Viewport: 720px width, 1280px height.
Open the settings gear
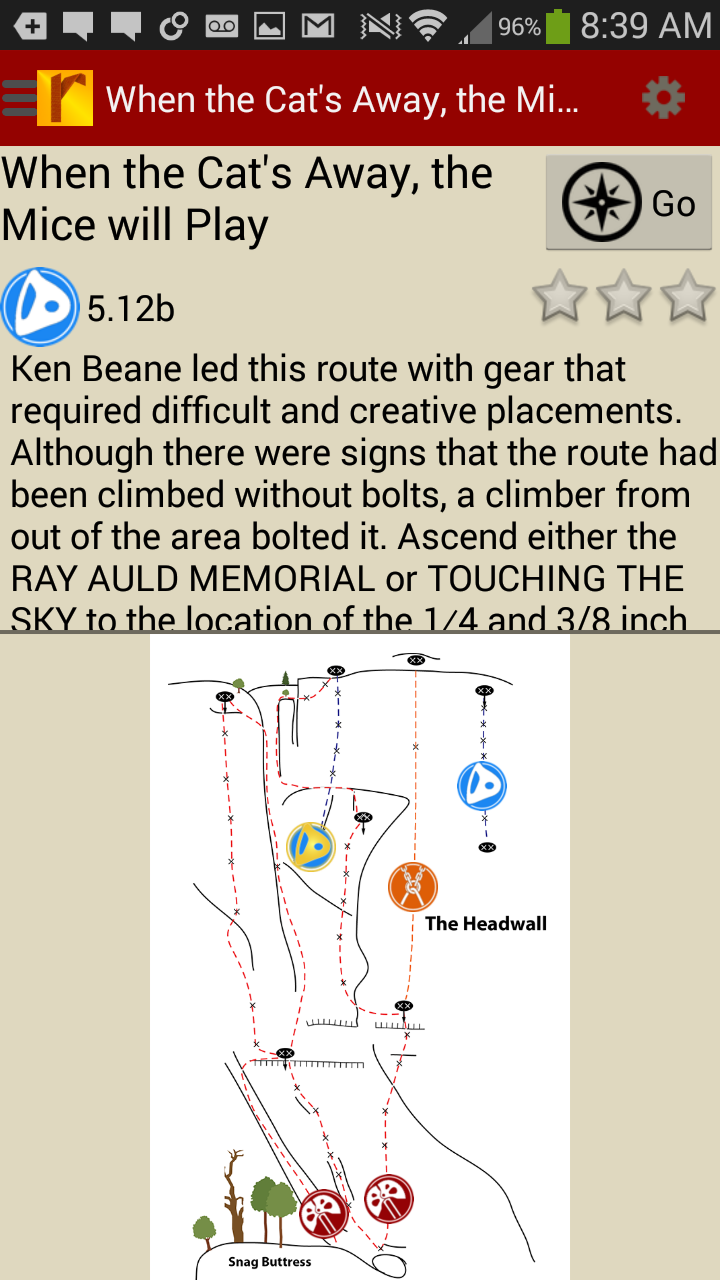[x=662, y=98]
